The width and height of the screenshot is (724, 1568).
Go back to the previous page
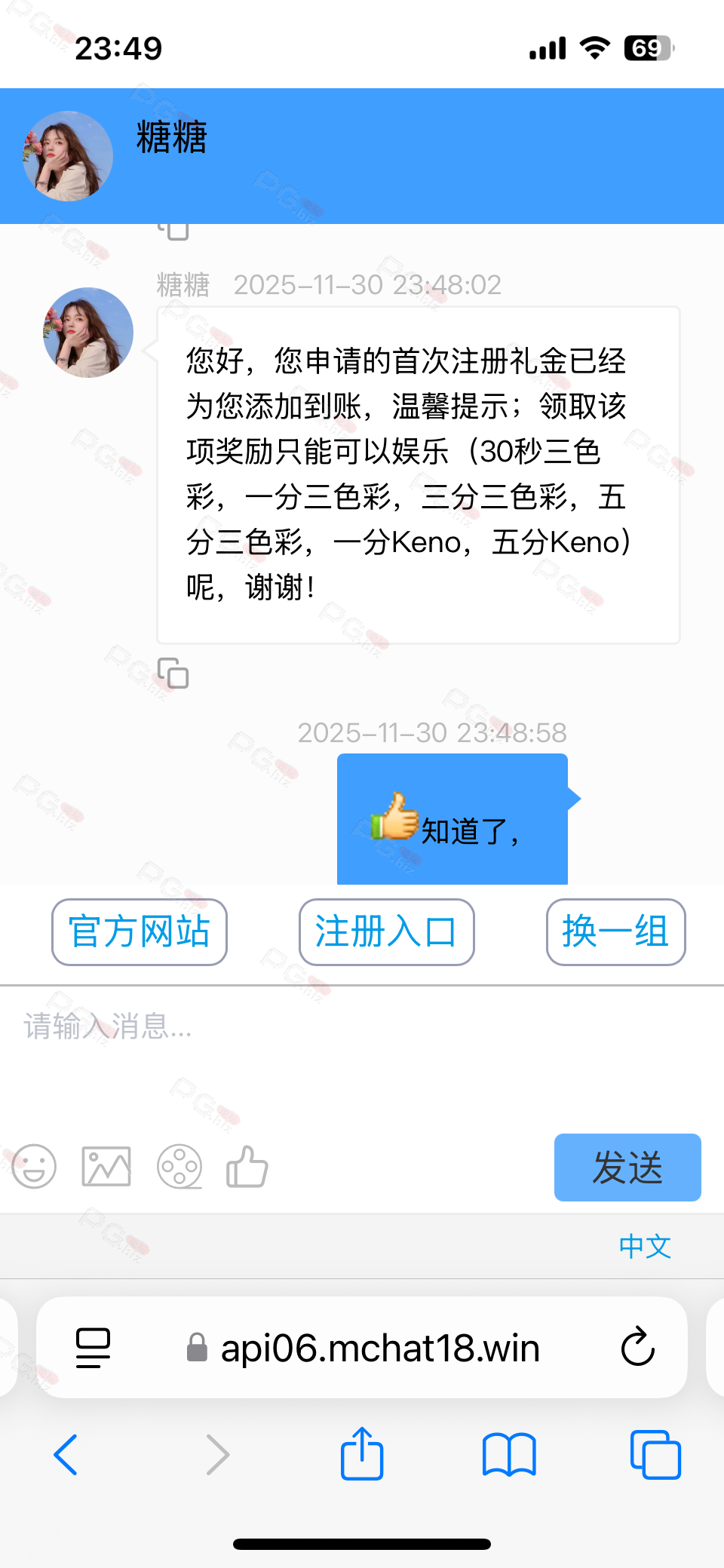coord(66,1454)
